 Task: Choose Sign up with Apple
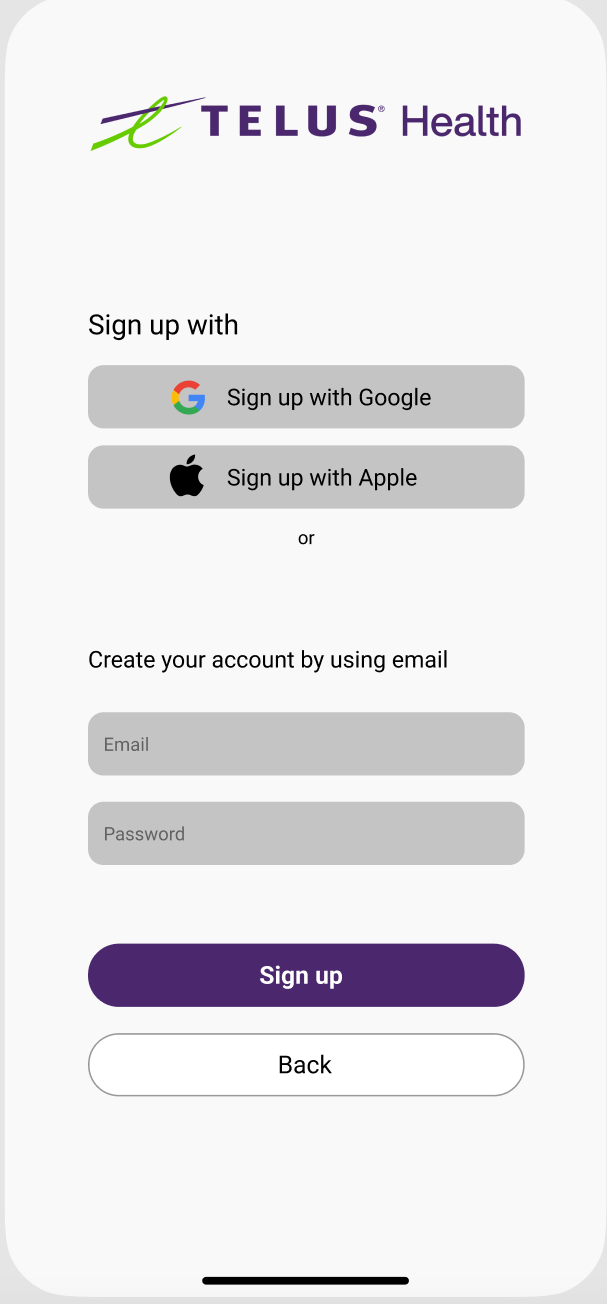306,477
